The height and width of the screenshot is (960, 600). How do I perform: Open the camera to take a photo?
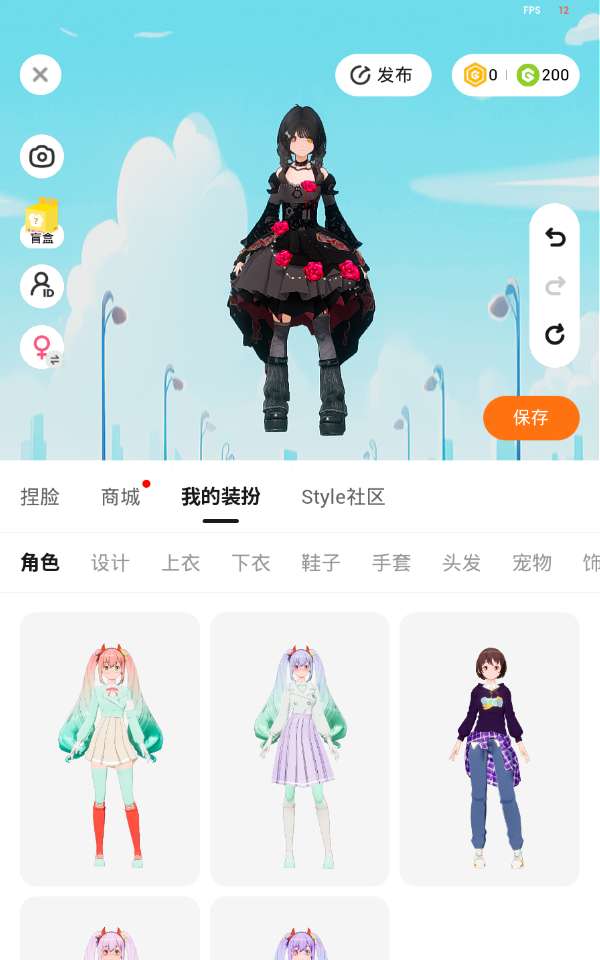(x=42, y=157)
